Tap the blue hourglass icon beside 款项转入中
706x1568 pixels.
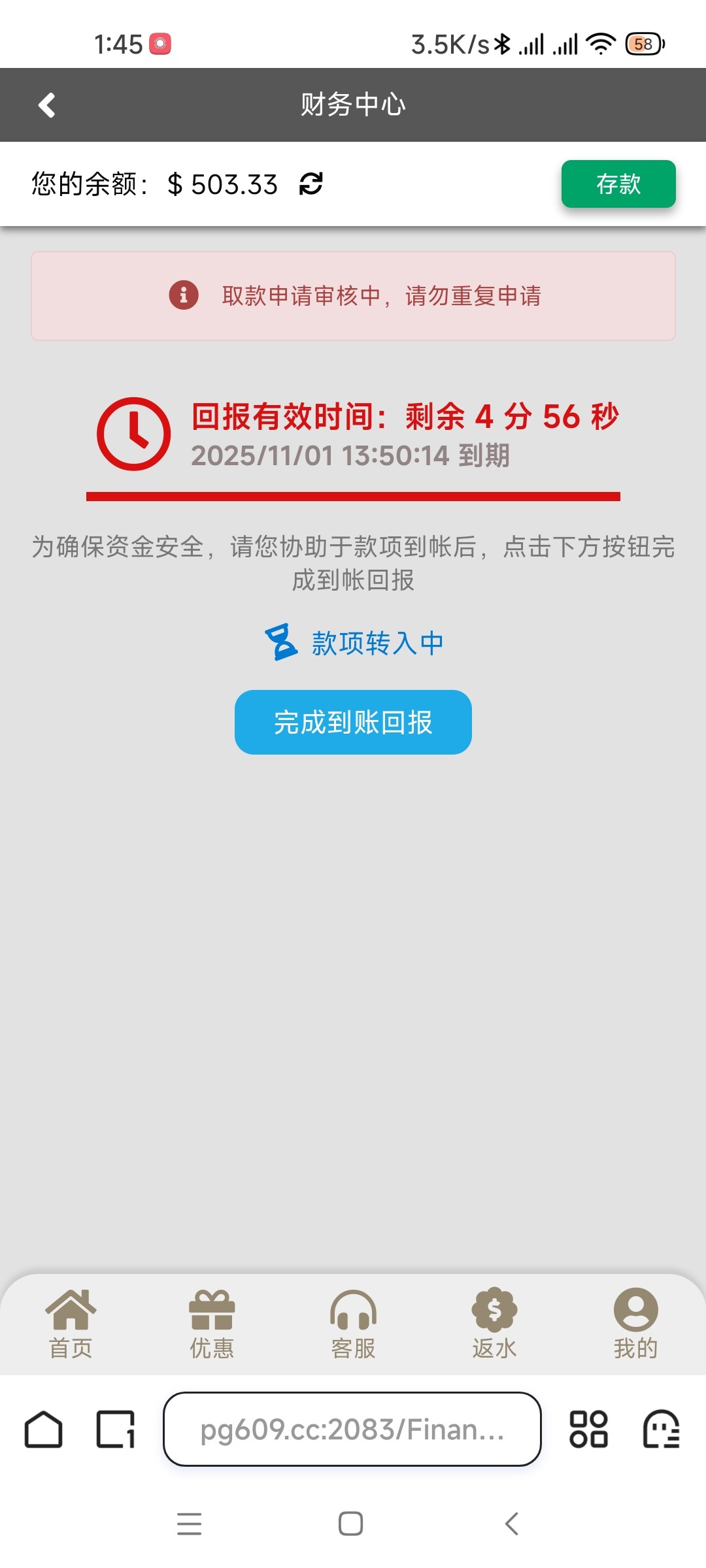pyautogui.click(x=282, y=642)
